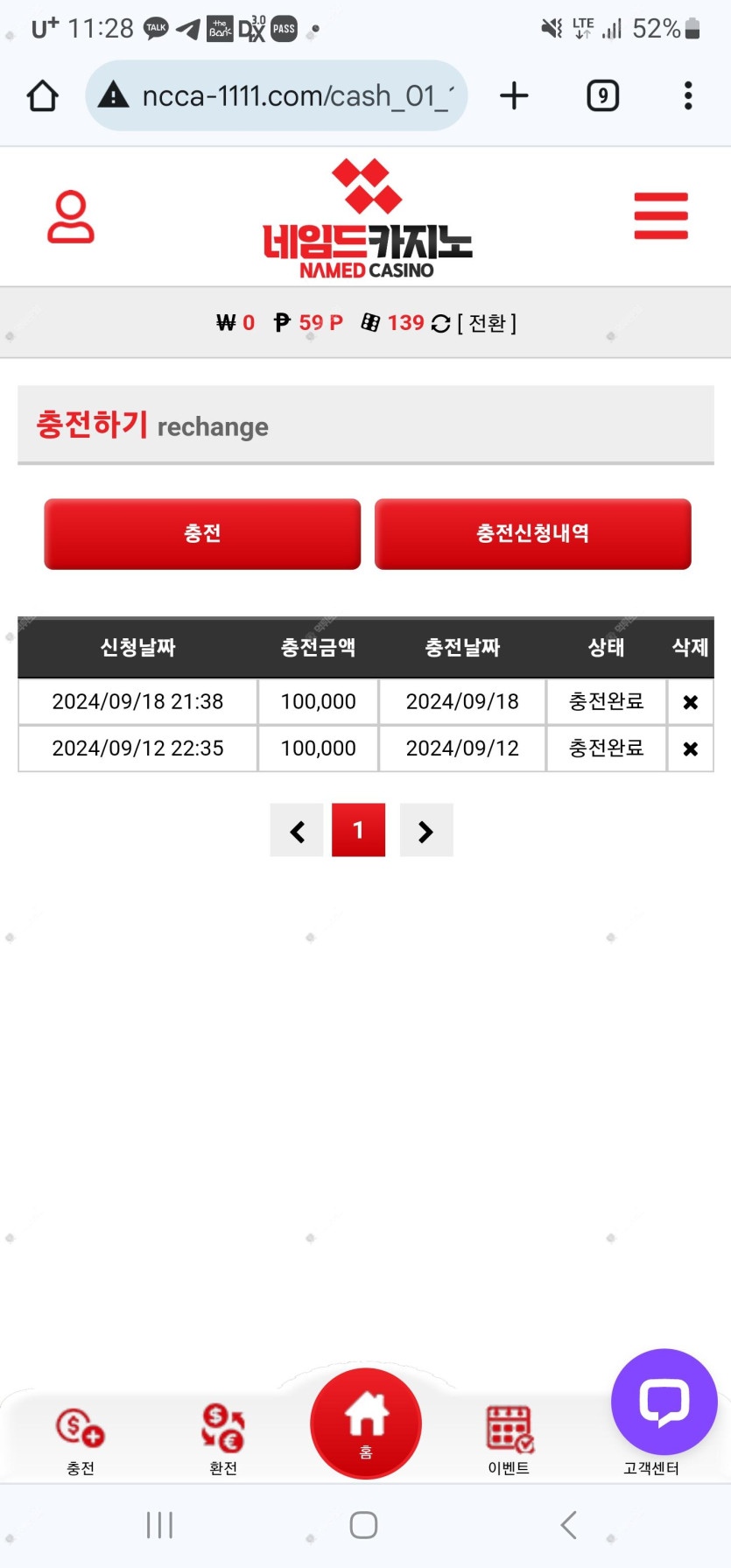Tap the 전환 convert link
This screenshot has width=731, height=1568.
click(x=487, y=323)
